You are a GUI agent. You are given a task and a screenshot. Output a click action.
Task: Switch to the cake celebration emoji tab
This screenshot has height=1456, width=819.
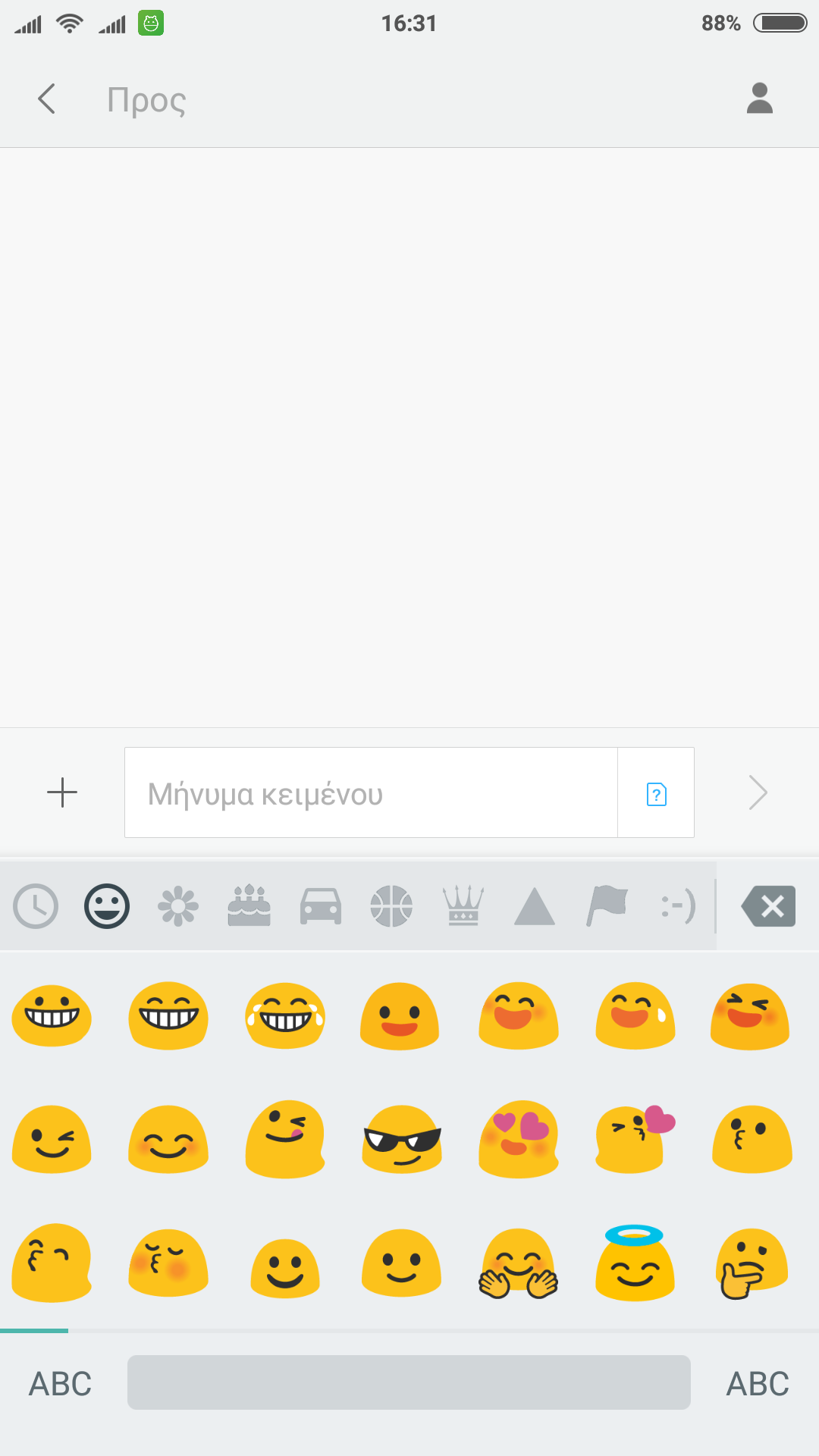click(x=249, y=906)
